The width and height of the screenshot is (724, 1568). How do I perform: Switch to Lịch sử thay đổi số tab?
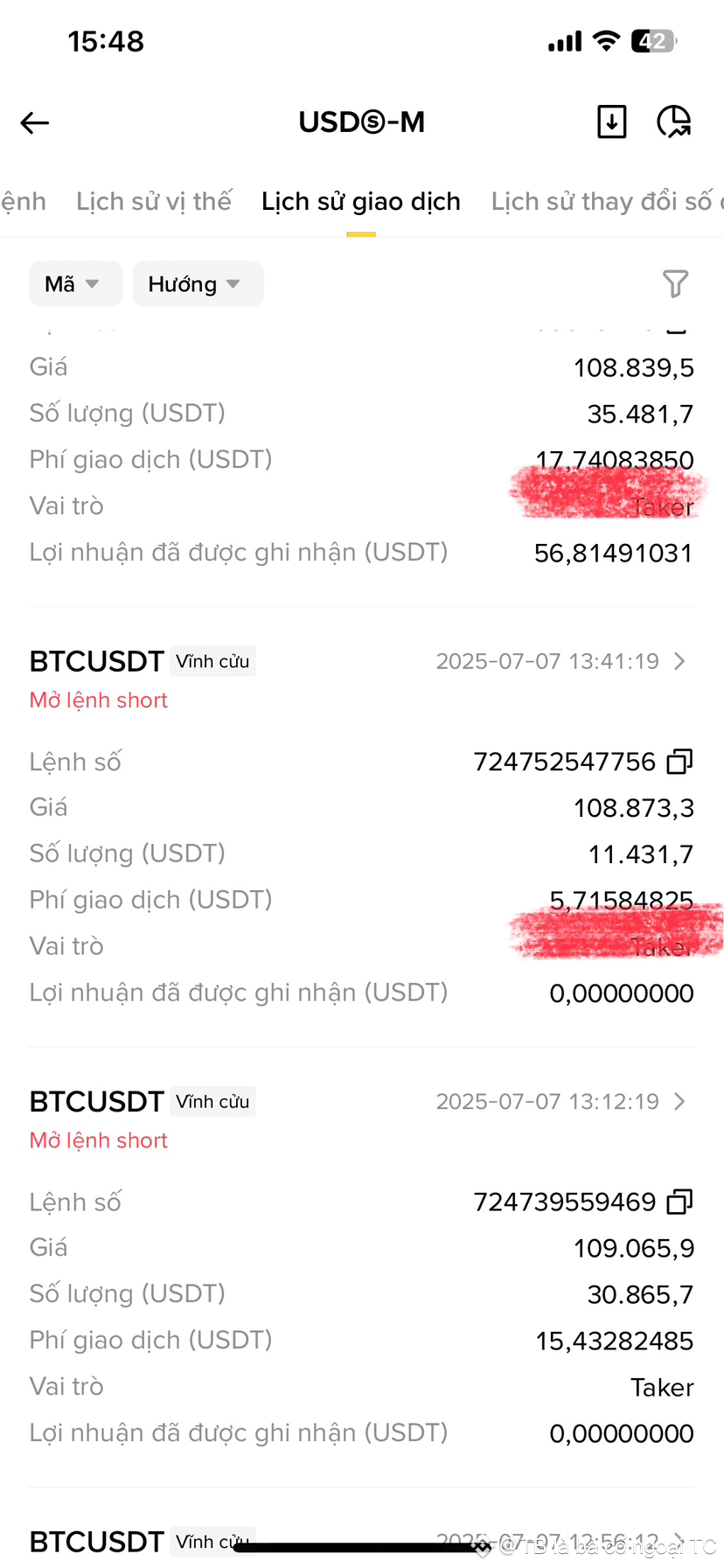pos(607,201)
